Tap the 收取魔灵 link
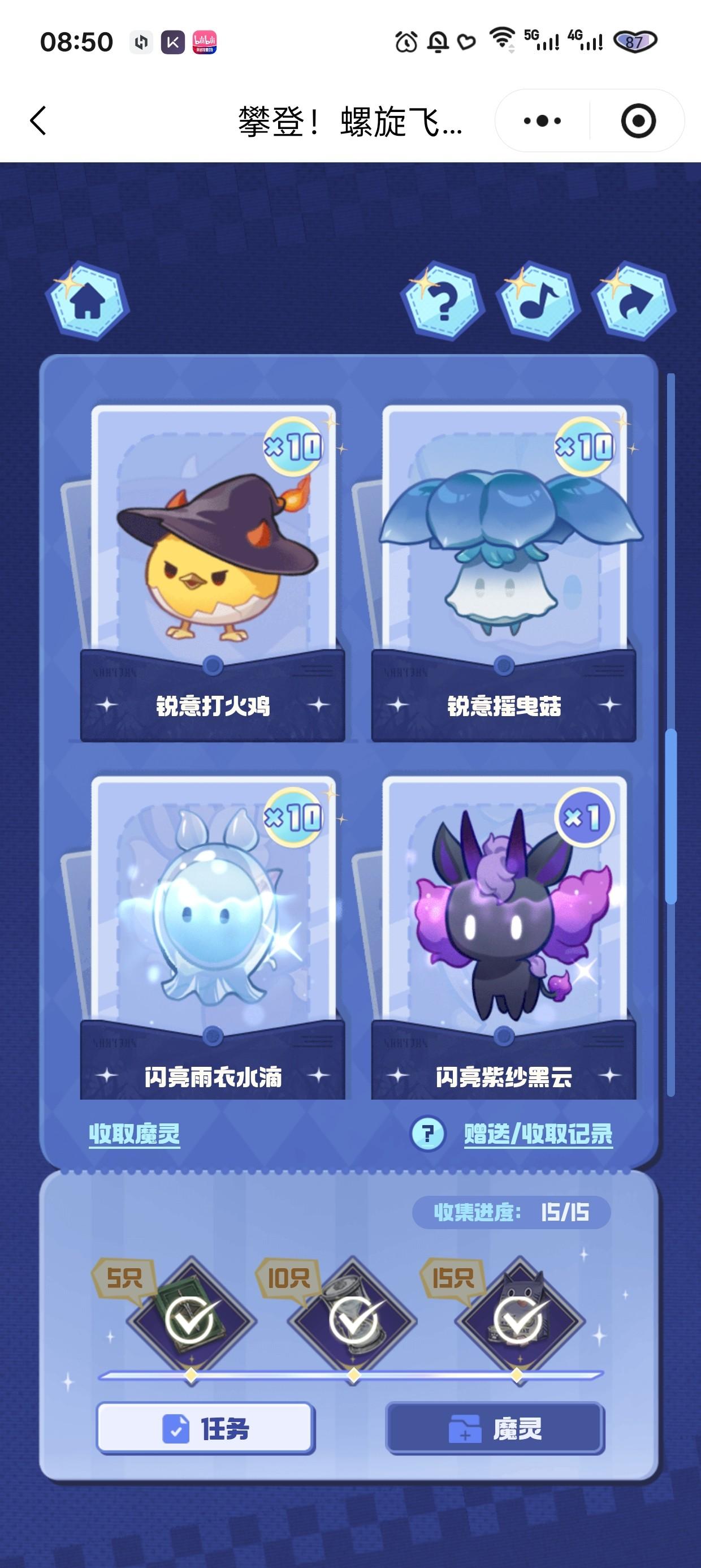 point(135,1134)
